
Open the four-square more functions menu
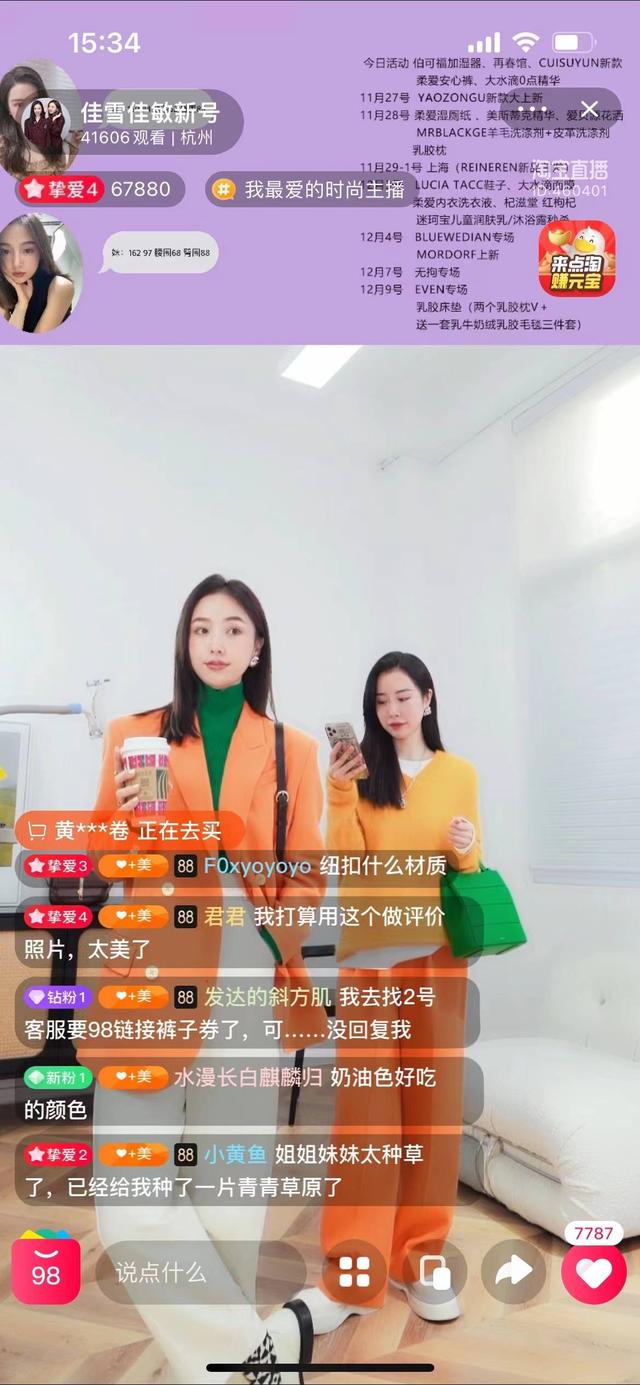(354, 1272)
